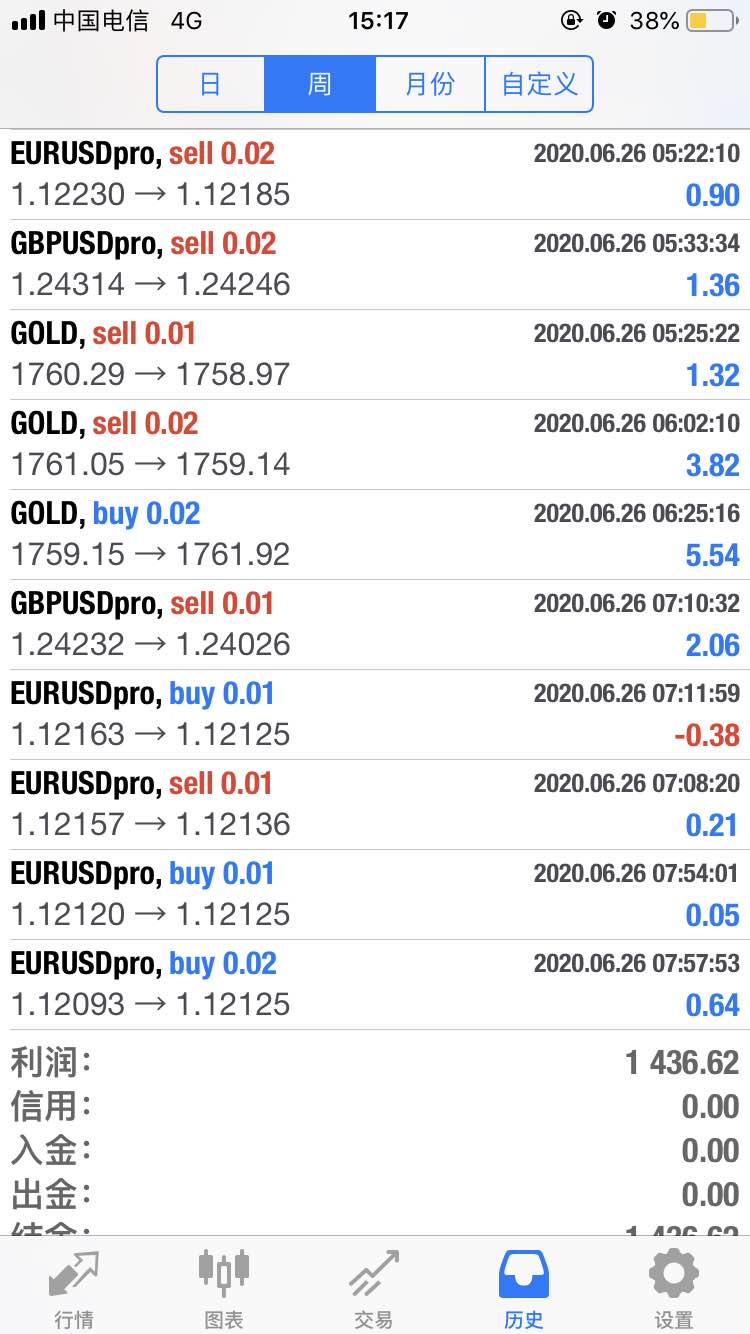Viewport: 750px width, 1334px height.
Task: Select the 周 (week) period
Action: [320, 84]
